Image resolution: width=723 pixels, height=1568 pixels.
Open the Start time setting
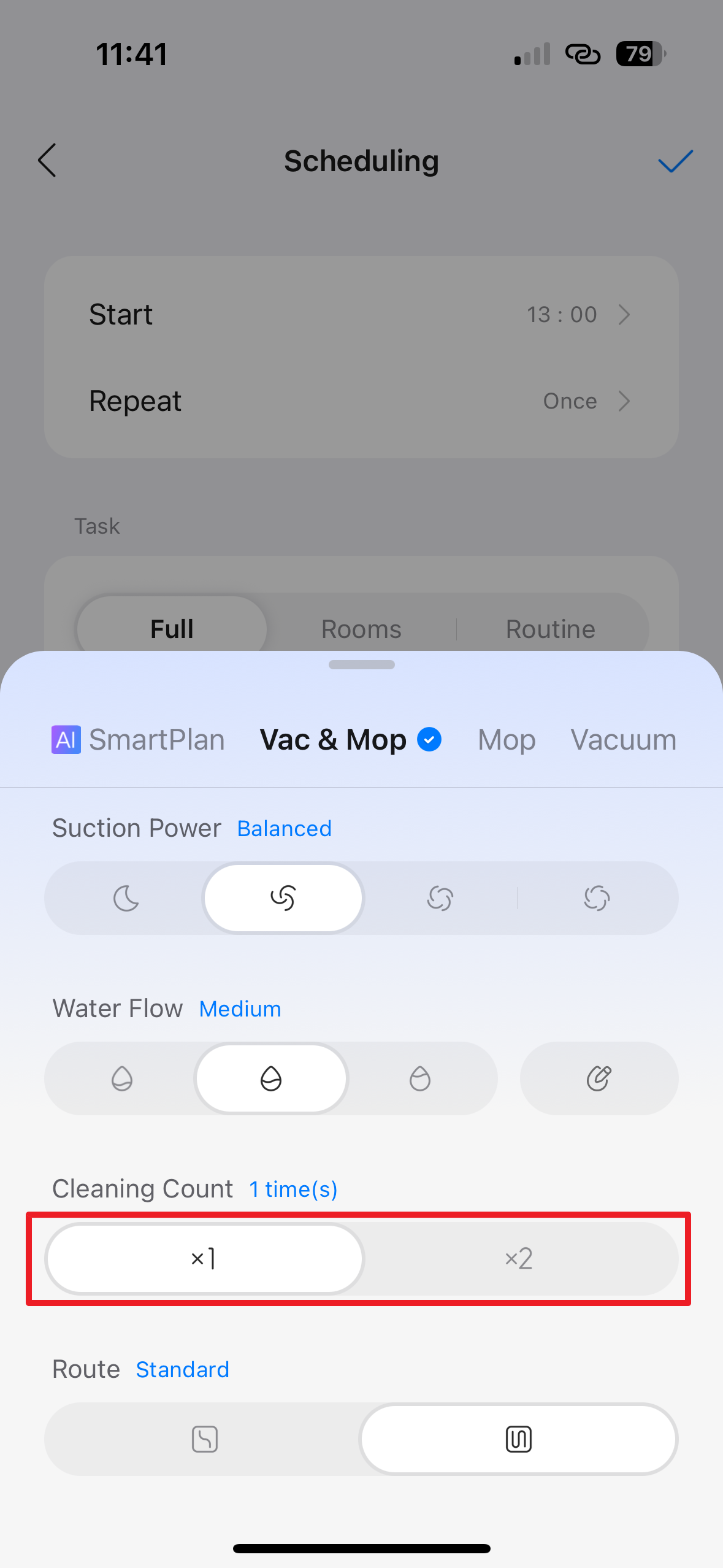361,314
